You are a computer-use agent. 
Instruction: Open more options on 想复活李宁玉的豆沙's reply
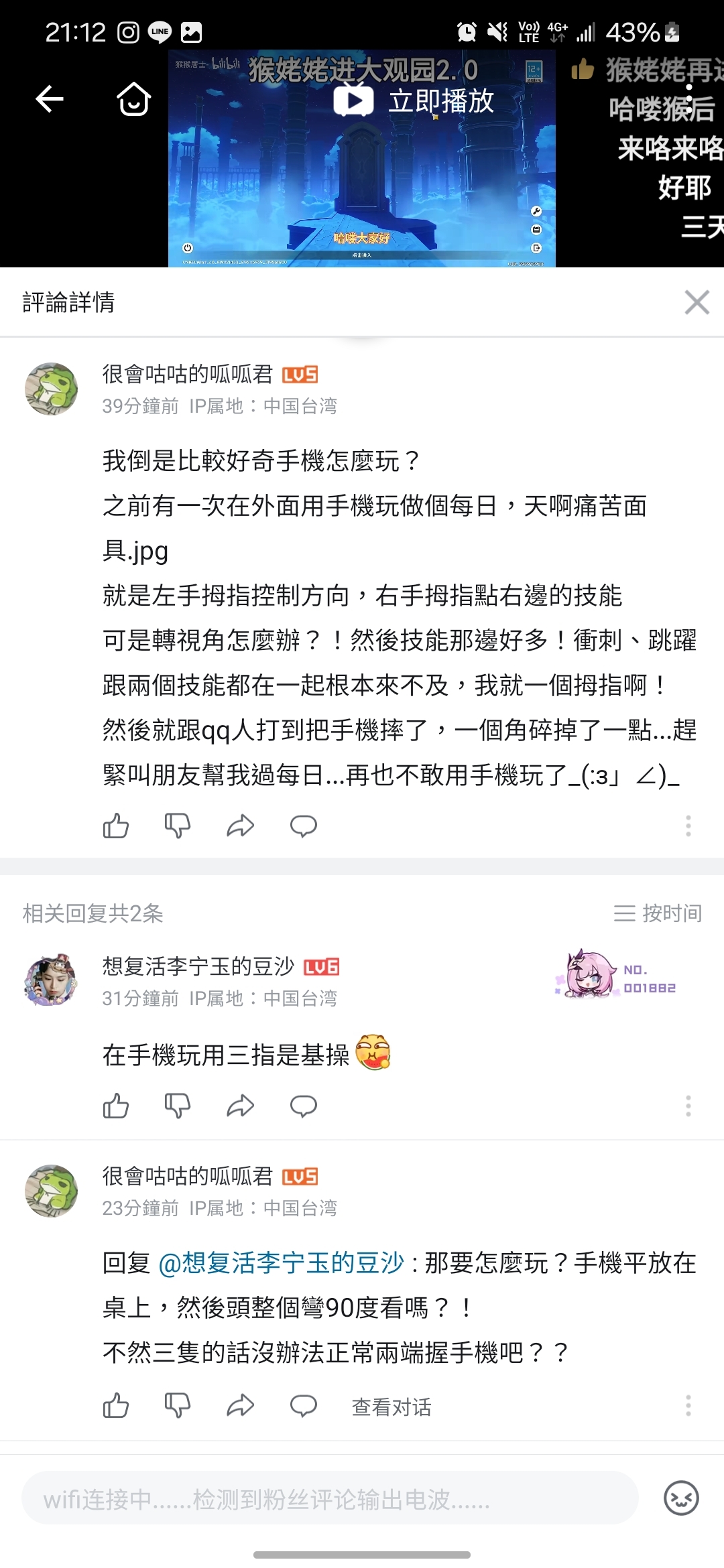pyautogui.click(x=688, y=1106)
